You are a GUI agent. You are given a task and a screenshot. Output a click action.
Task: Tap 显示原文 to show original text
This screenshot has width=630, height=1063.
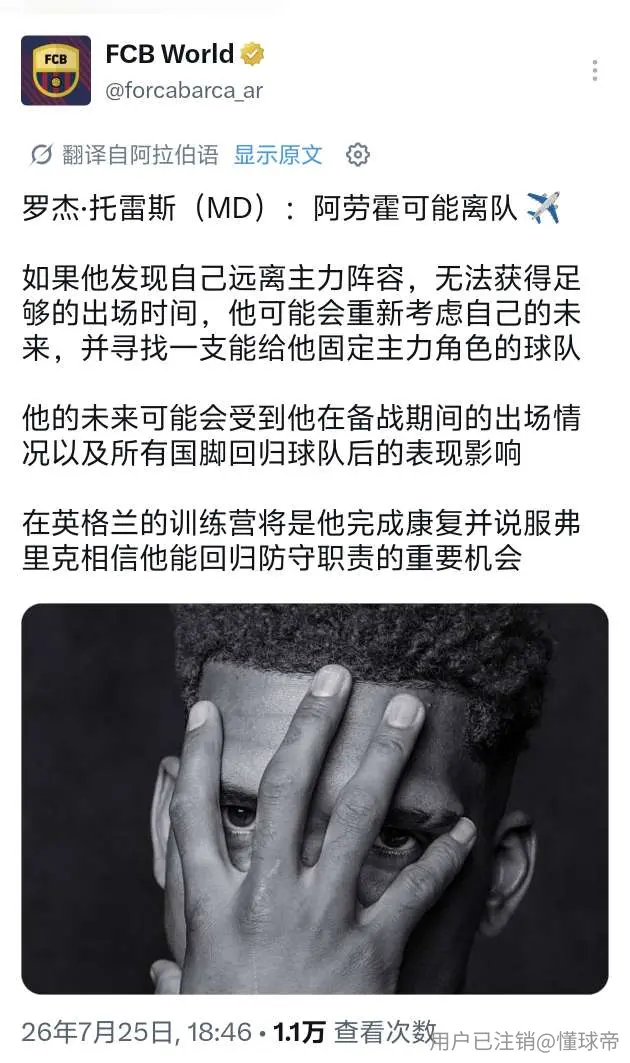tap(277, 155)
